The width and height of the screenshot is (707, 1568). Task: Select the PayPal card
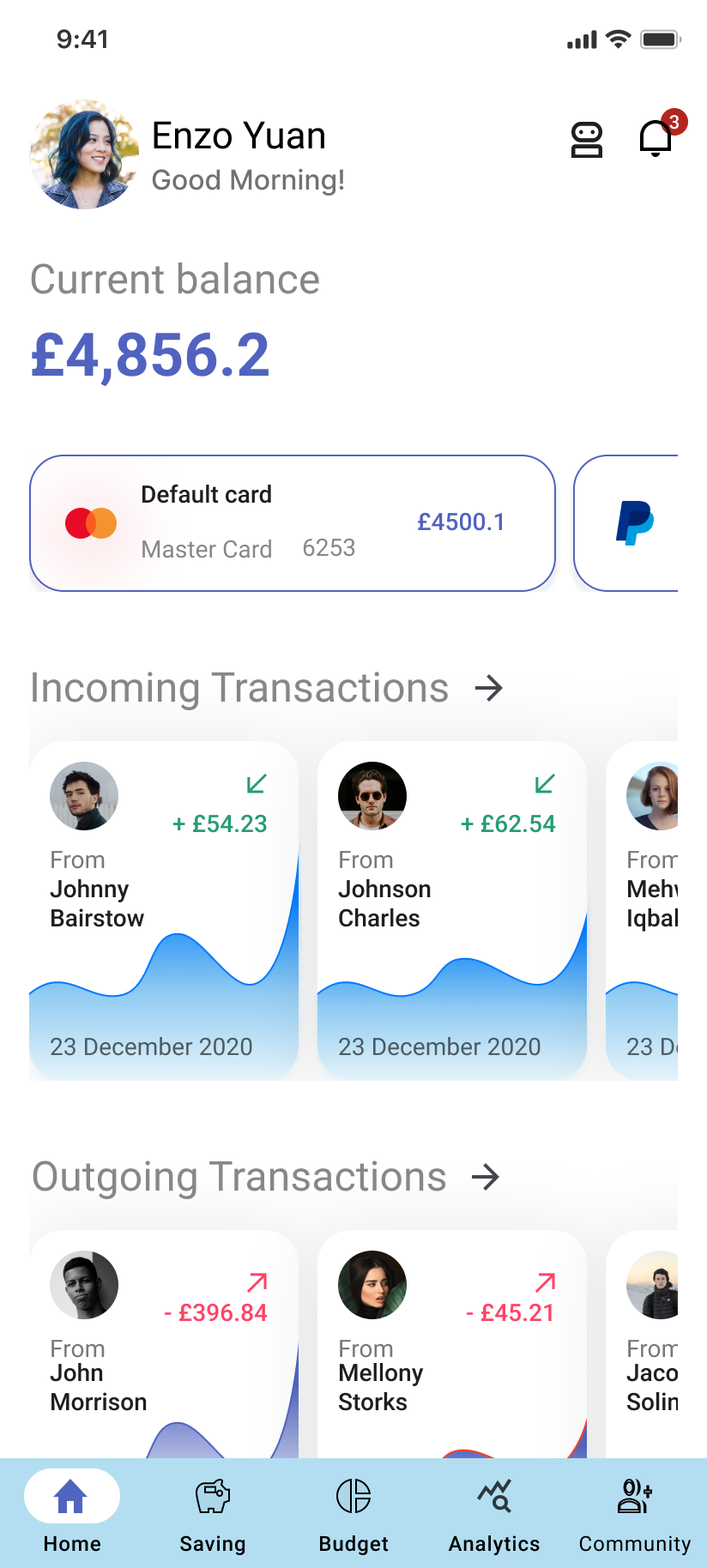click(633, 523)
